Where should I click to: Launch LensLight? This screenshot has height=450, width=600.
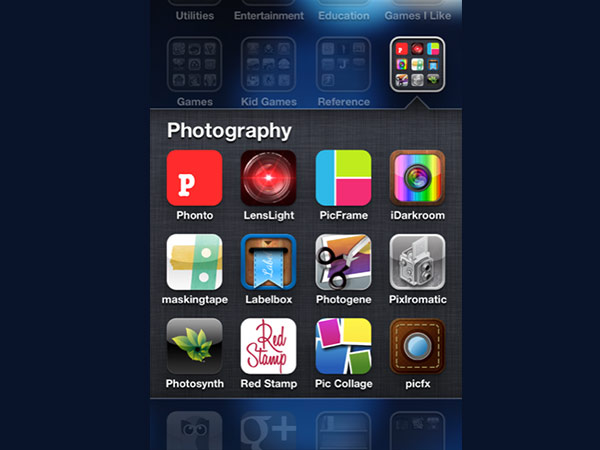[x=269, y=178]
